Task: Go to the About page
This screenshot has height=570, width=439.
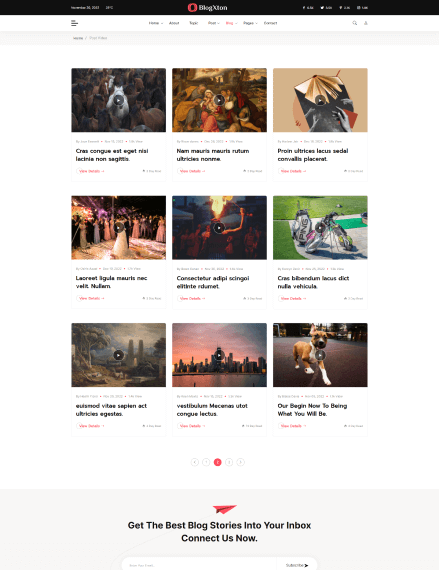Action: pyautogui.click(x=174, y=23)
